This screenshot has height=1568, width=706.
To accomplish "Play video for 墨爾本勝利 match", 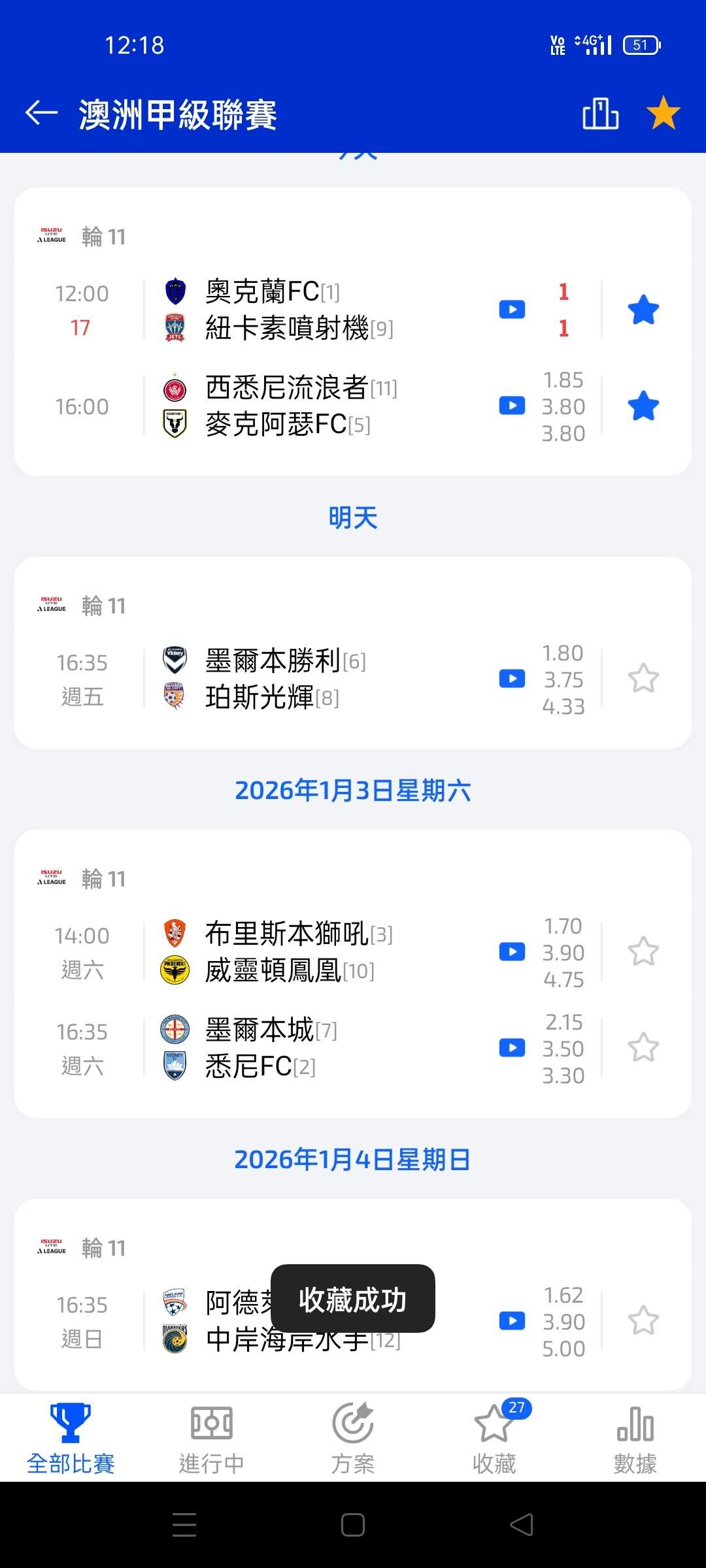I will tap(512, 679).
